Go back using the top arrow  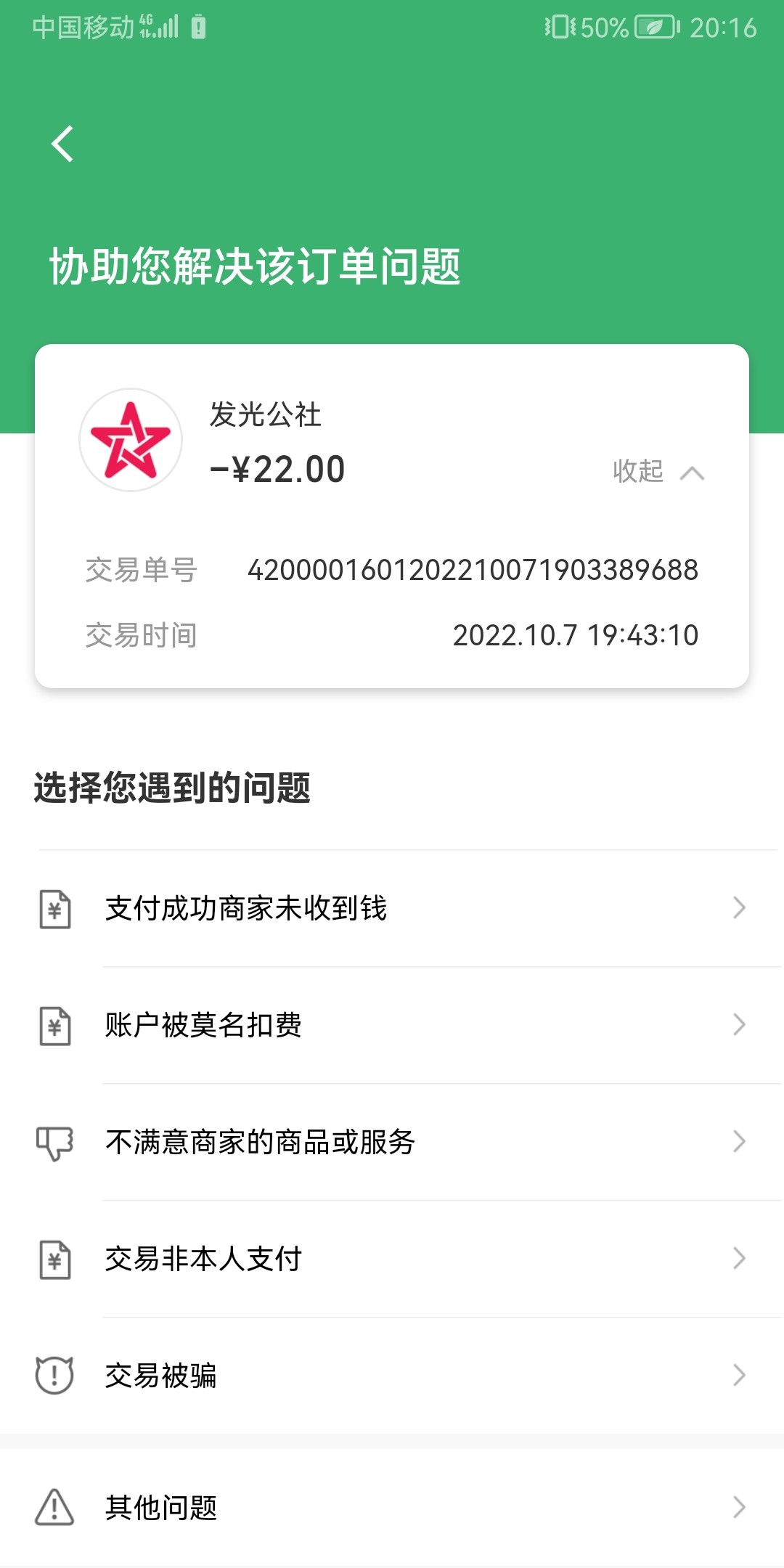[63, 144]
